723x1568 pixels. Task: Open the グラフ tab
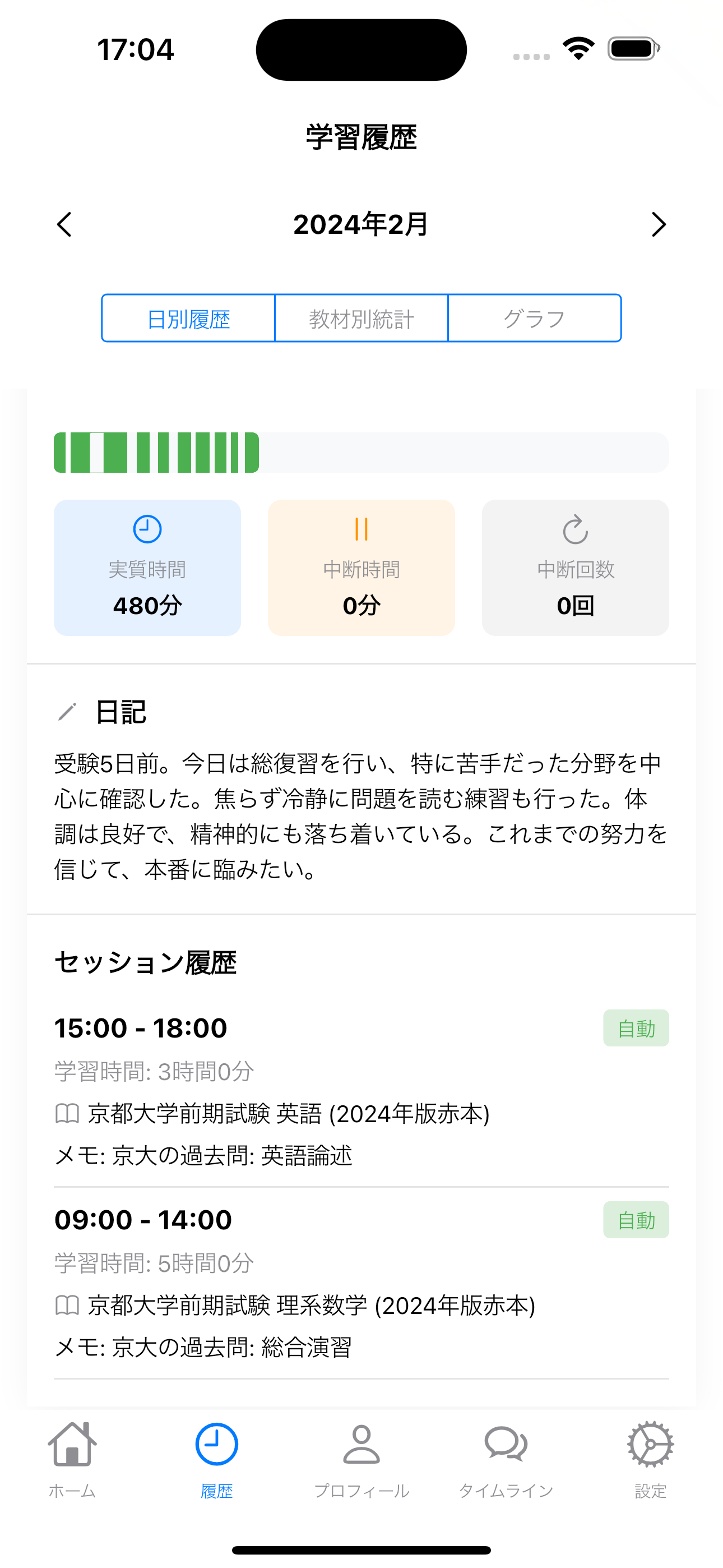[x=534, y=319]
